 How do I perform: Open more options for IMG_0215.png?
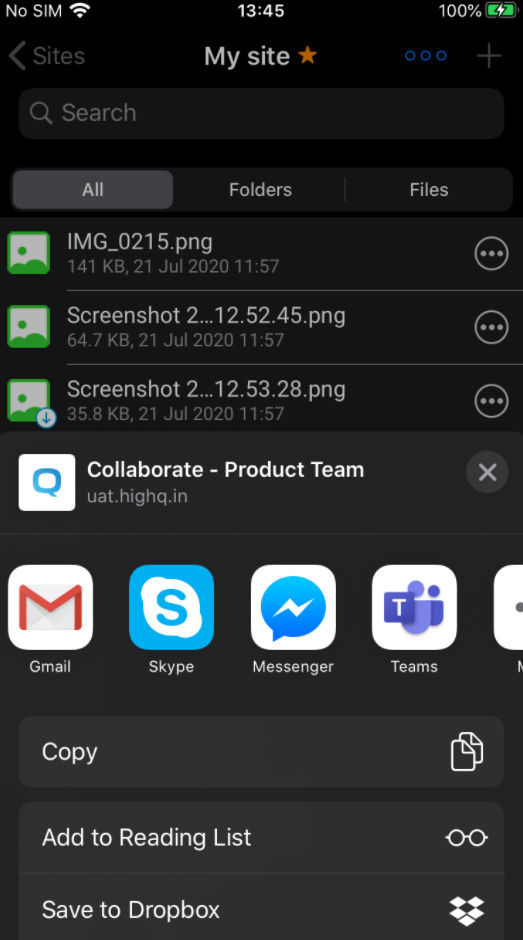(x=492, y=254)
